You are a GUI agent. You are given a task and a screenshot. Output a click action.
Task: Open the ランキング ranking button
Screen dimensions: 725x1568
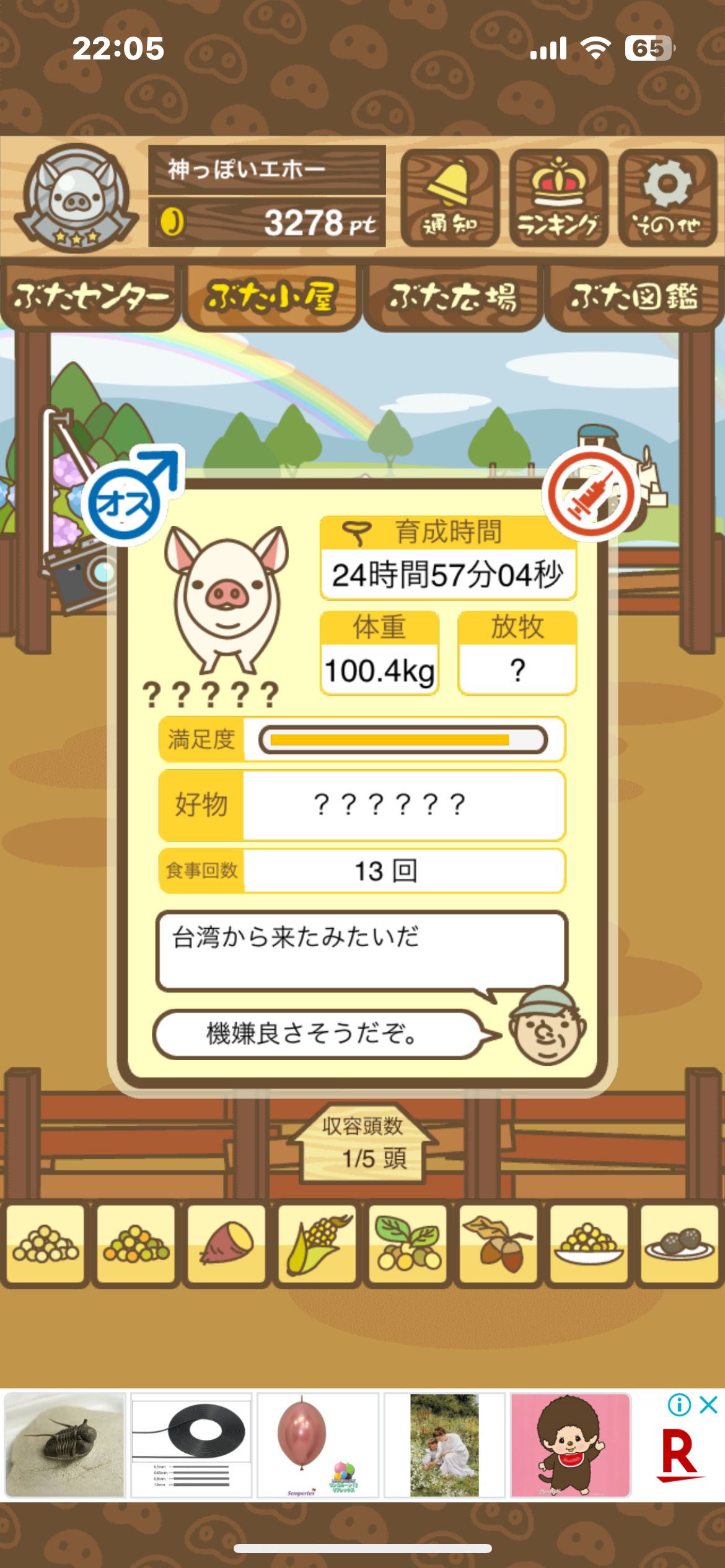click(x=558, y=198)
